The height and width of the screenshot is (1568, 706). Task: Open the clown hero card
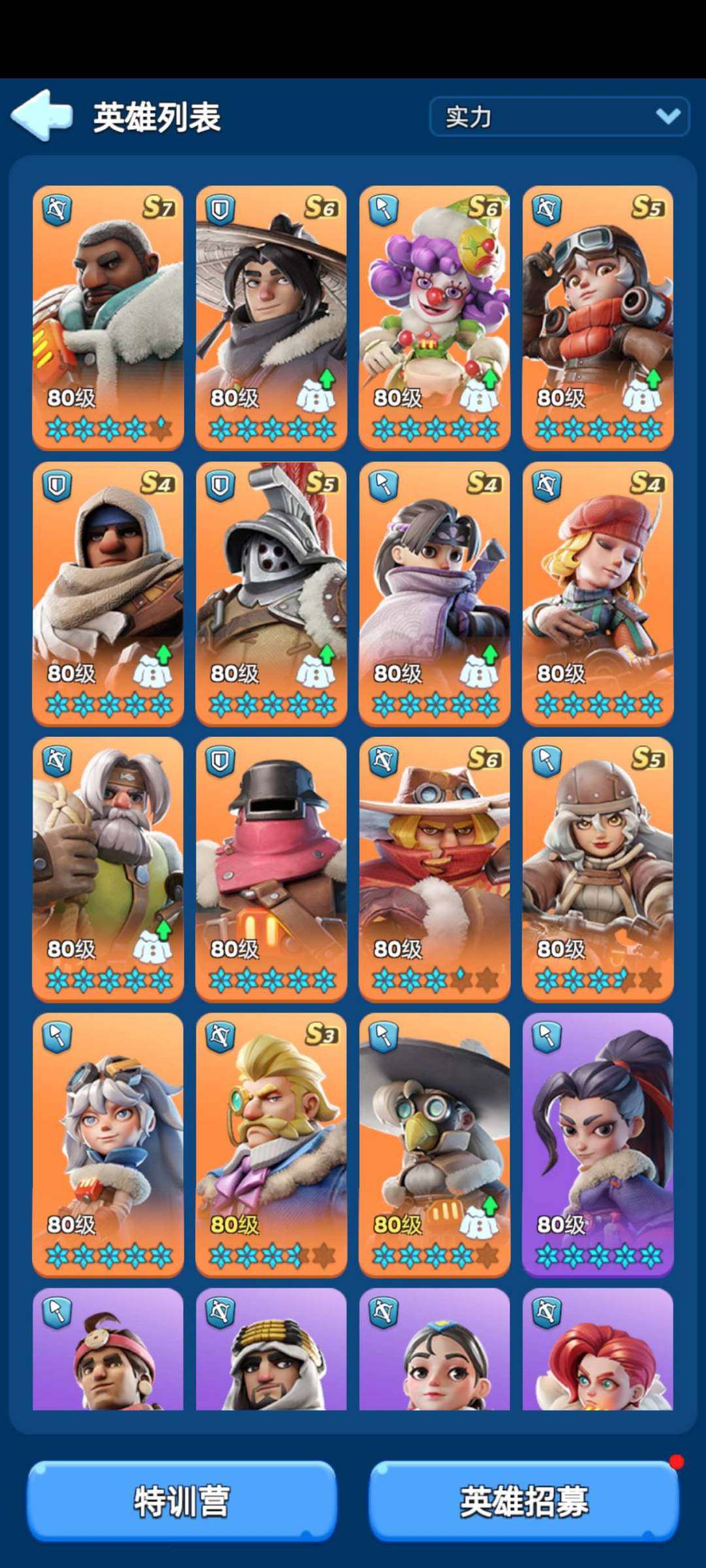click(435, 318)
